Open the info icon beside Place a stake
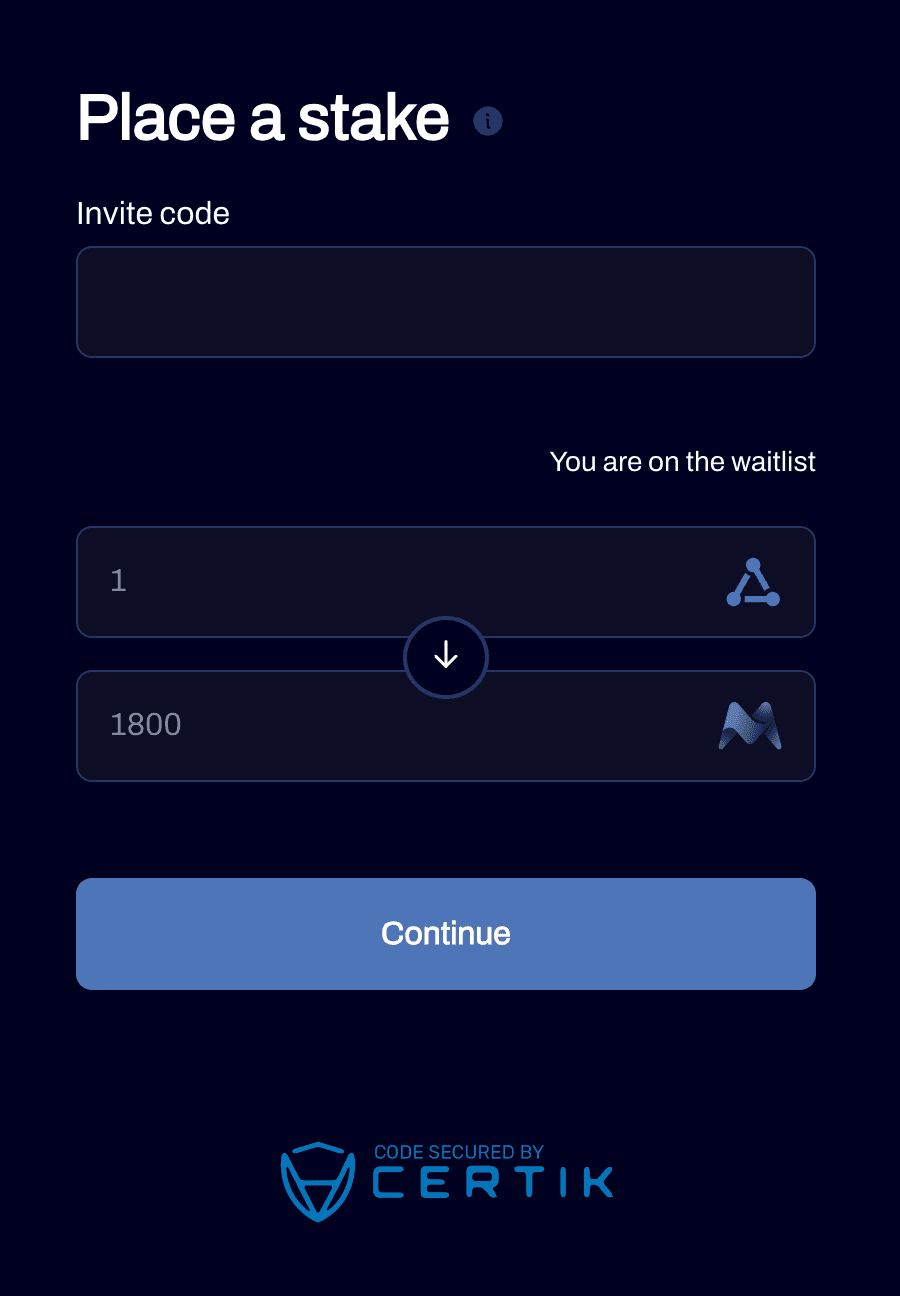Viewport: 900px width, 1296px height. coord(487,121)
